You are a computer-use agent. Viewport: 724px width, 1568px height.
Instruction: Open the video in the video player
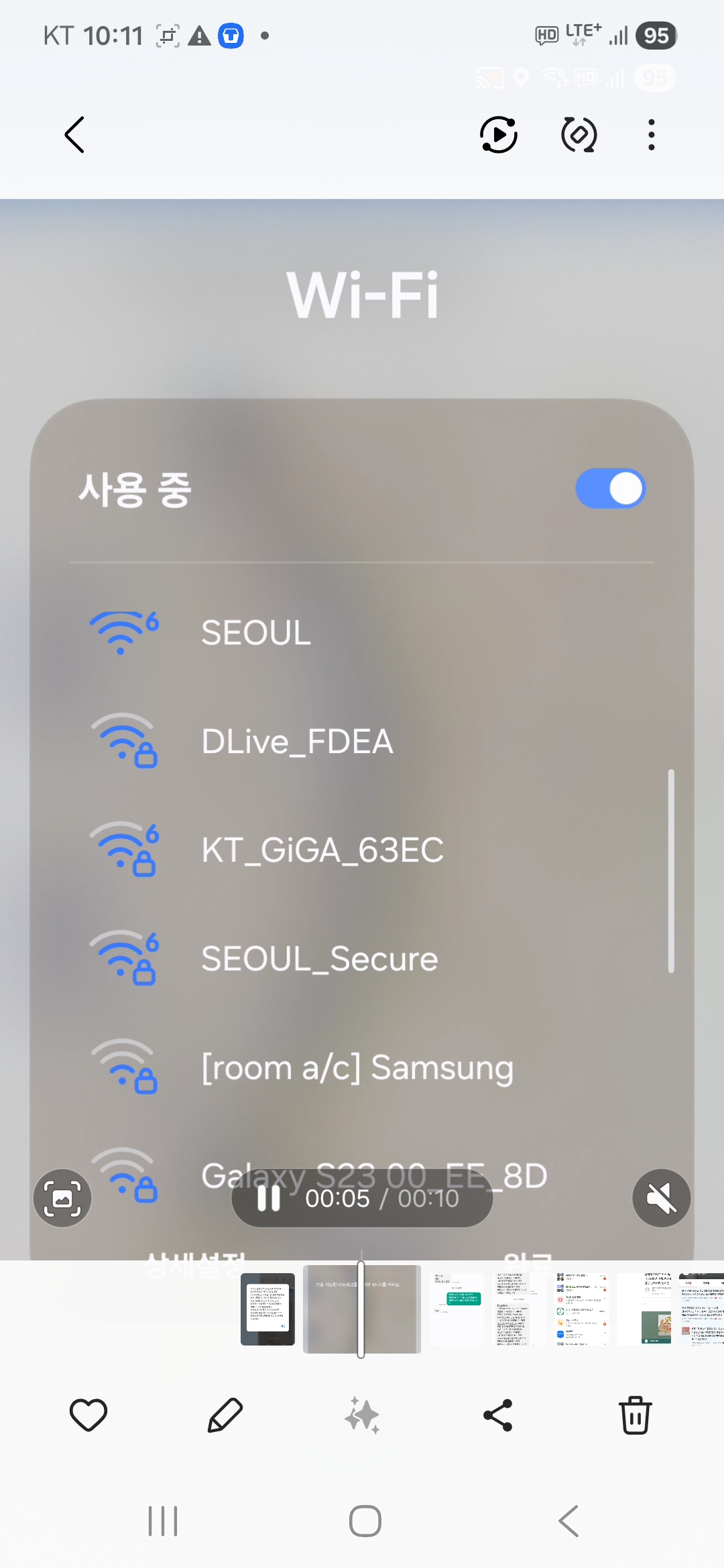pyautogui.click(x=499, y=135)
